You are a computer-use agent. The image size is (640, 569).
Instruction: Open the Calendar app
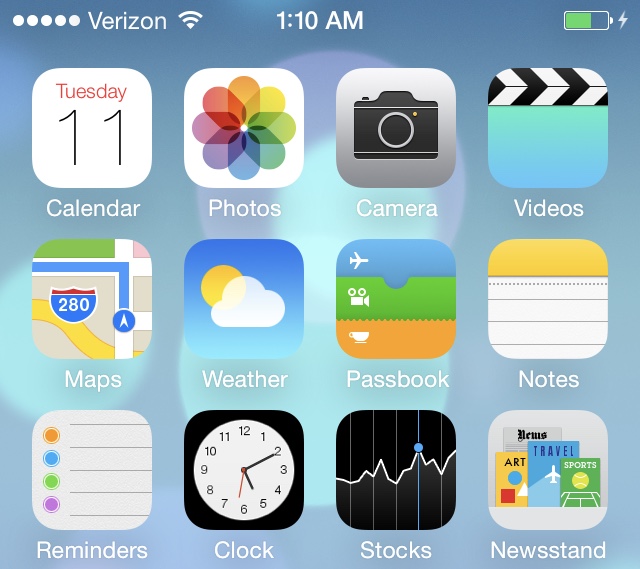tap(92, 129)
